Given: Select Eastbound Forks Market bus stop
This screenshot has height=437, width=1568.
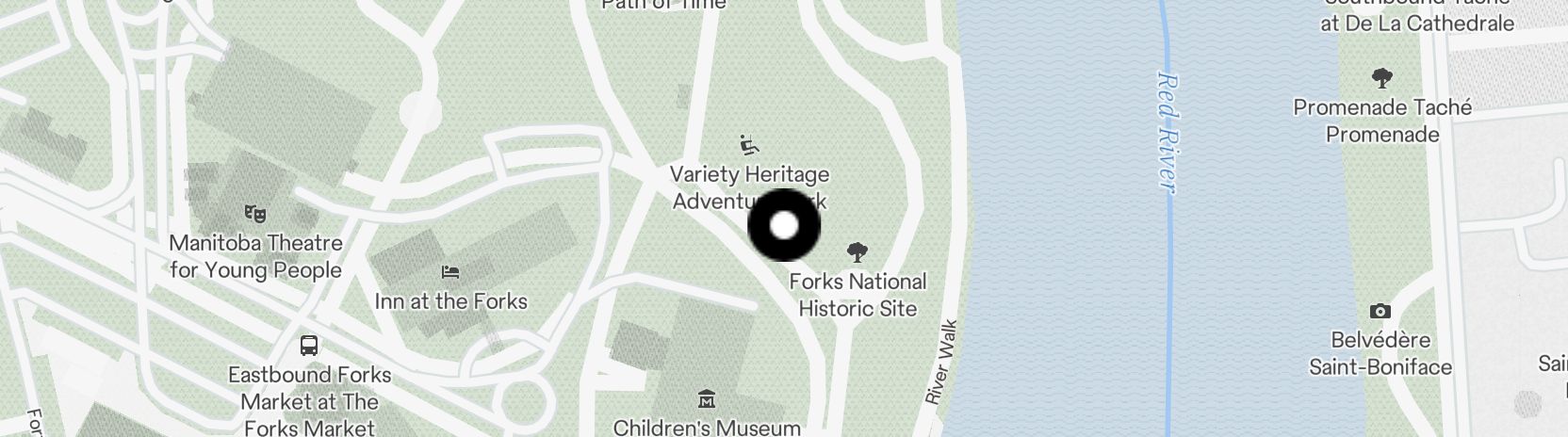Looking at the screenshot, I should pos(308,346).
